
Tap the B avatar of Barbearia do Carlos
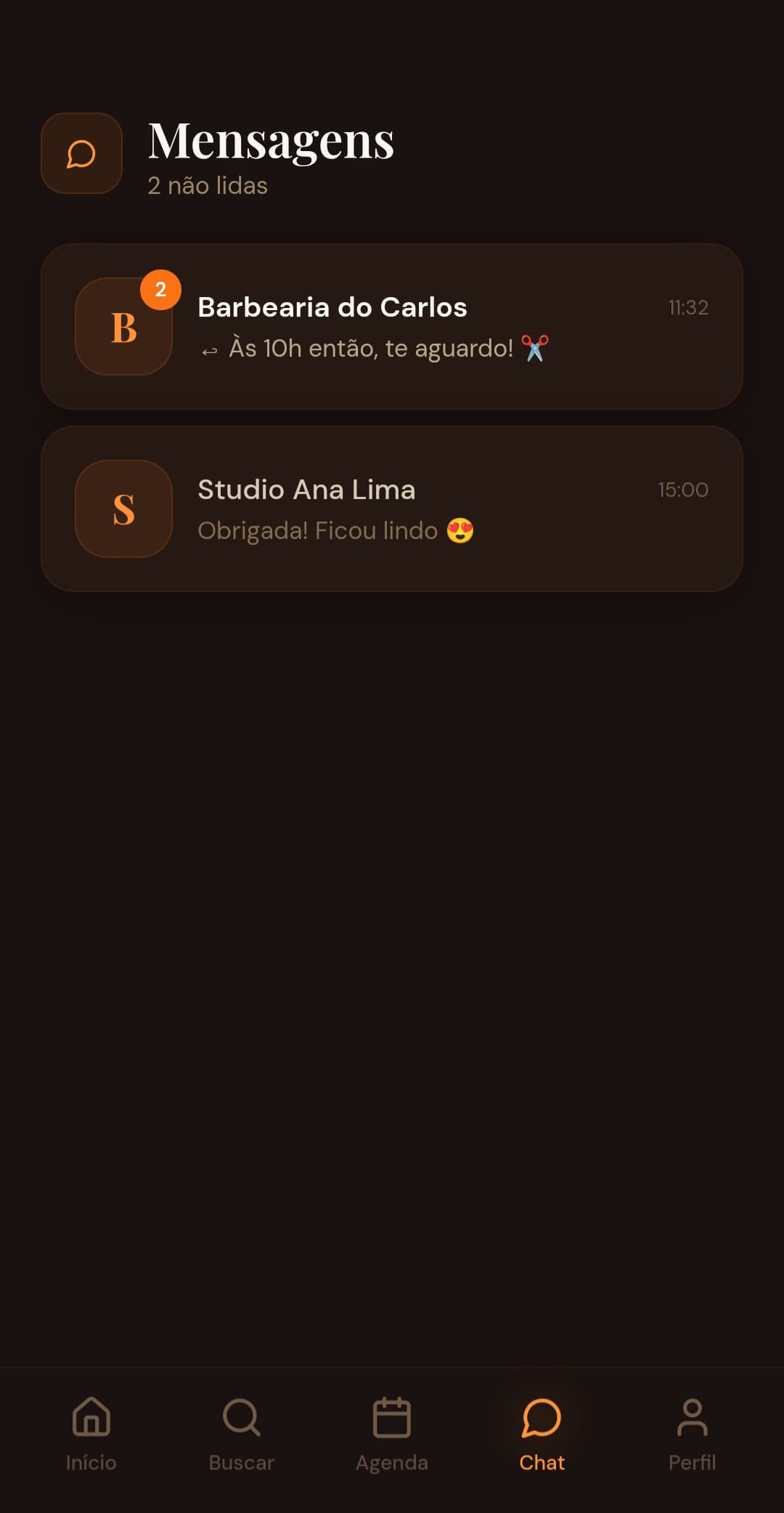[x=123, y=326]
